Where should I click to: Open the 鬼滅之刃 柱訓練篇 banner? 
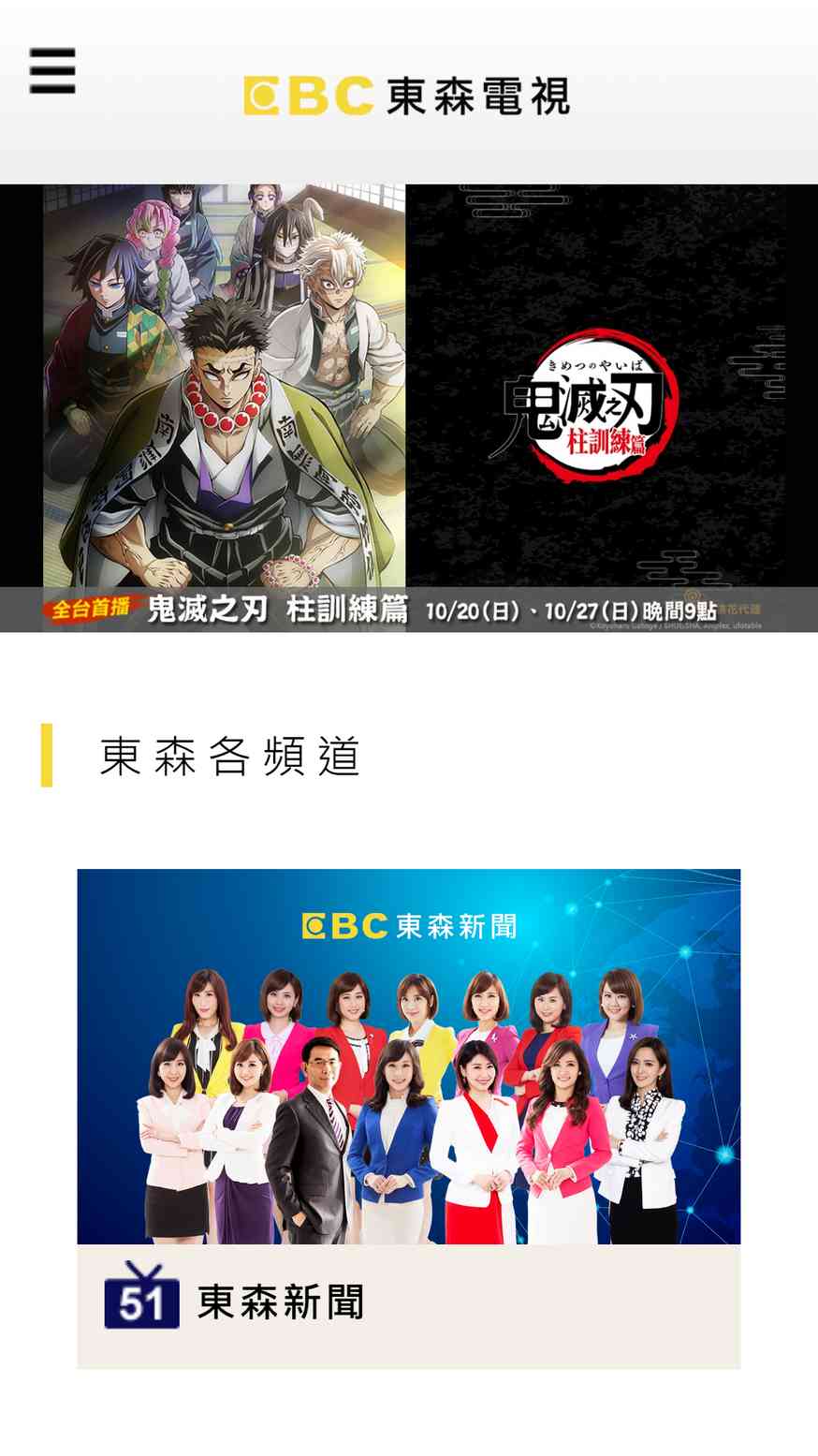point(409,408)
